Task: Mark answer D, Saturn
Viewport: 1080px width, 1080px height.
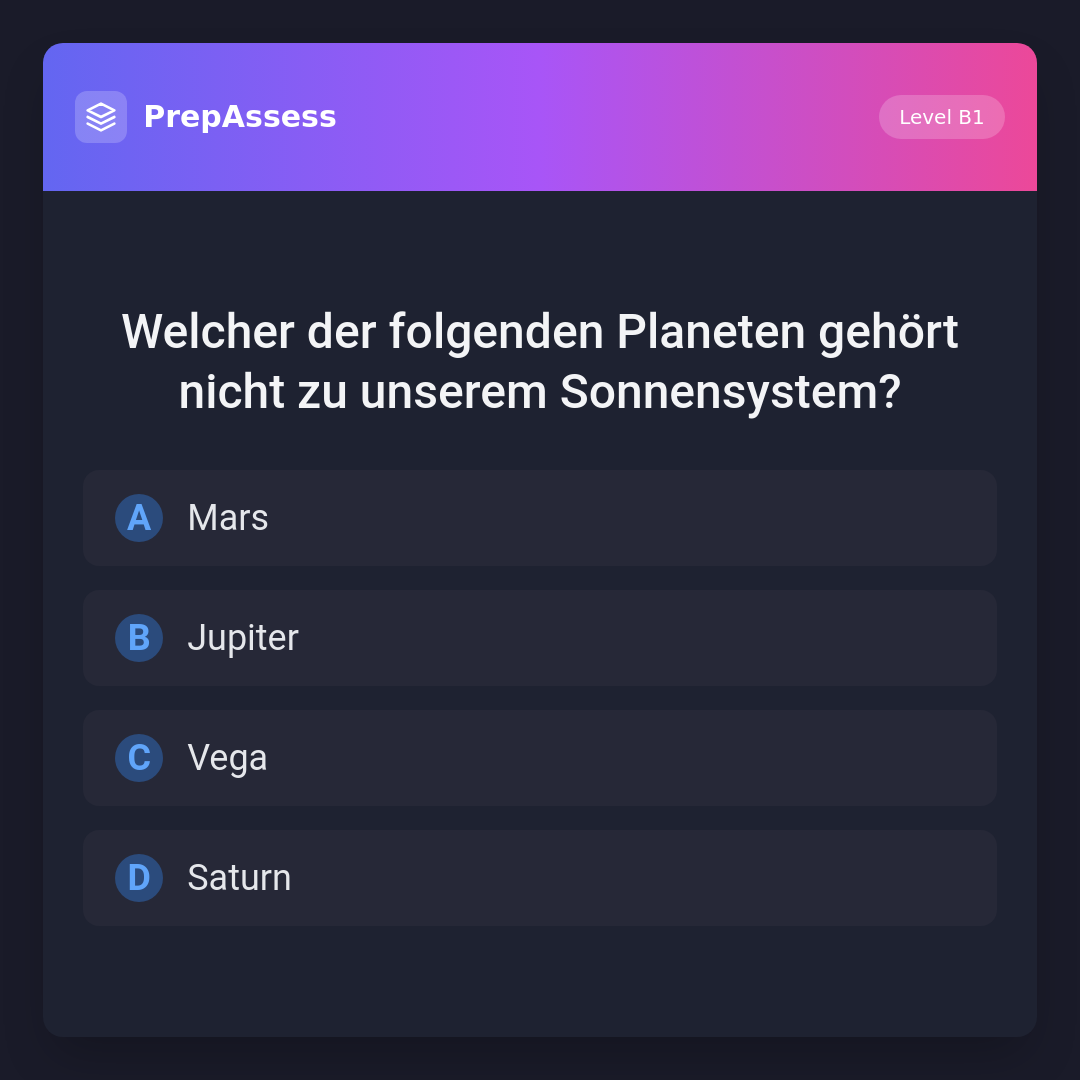Action: 539,878
